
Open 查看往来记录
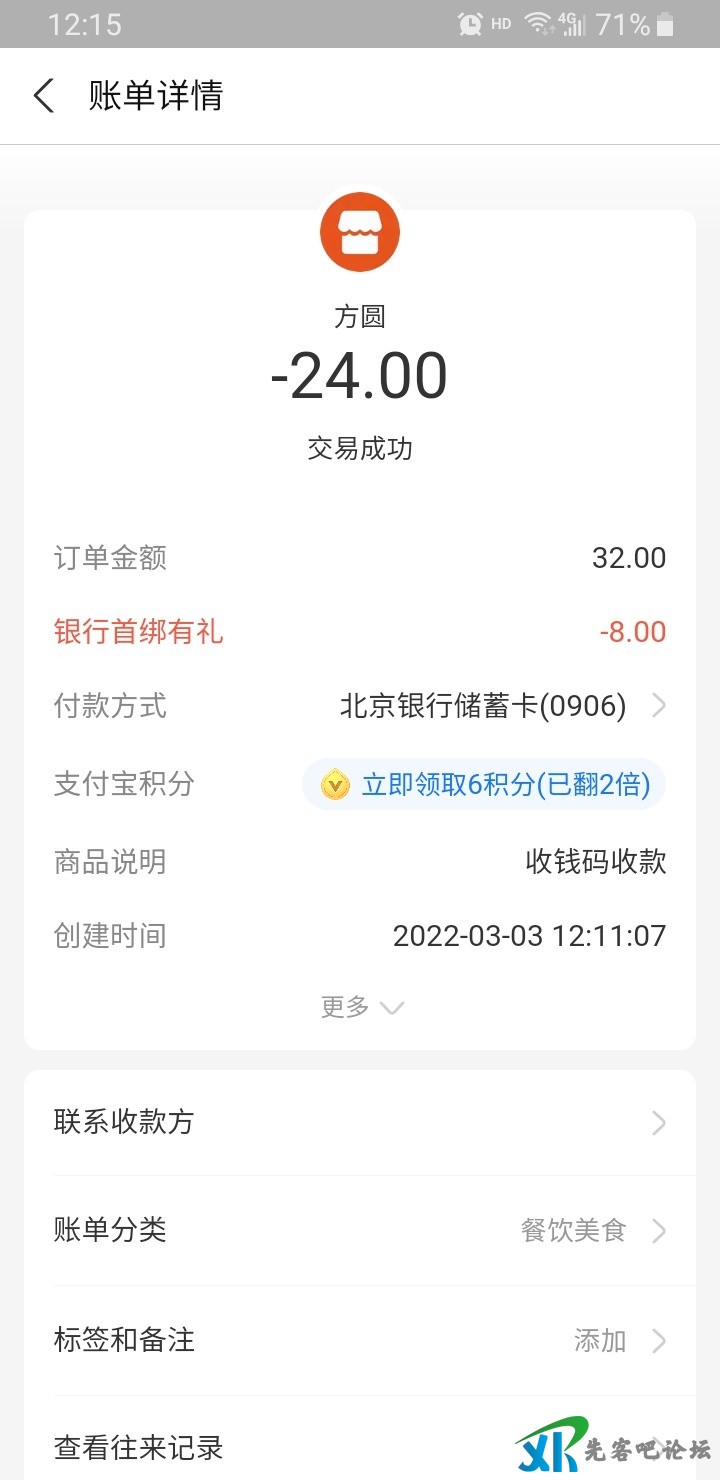click(300, 1447)
